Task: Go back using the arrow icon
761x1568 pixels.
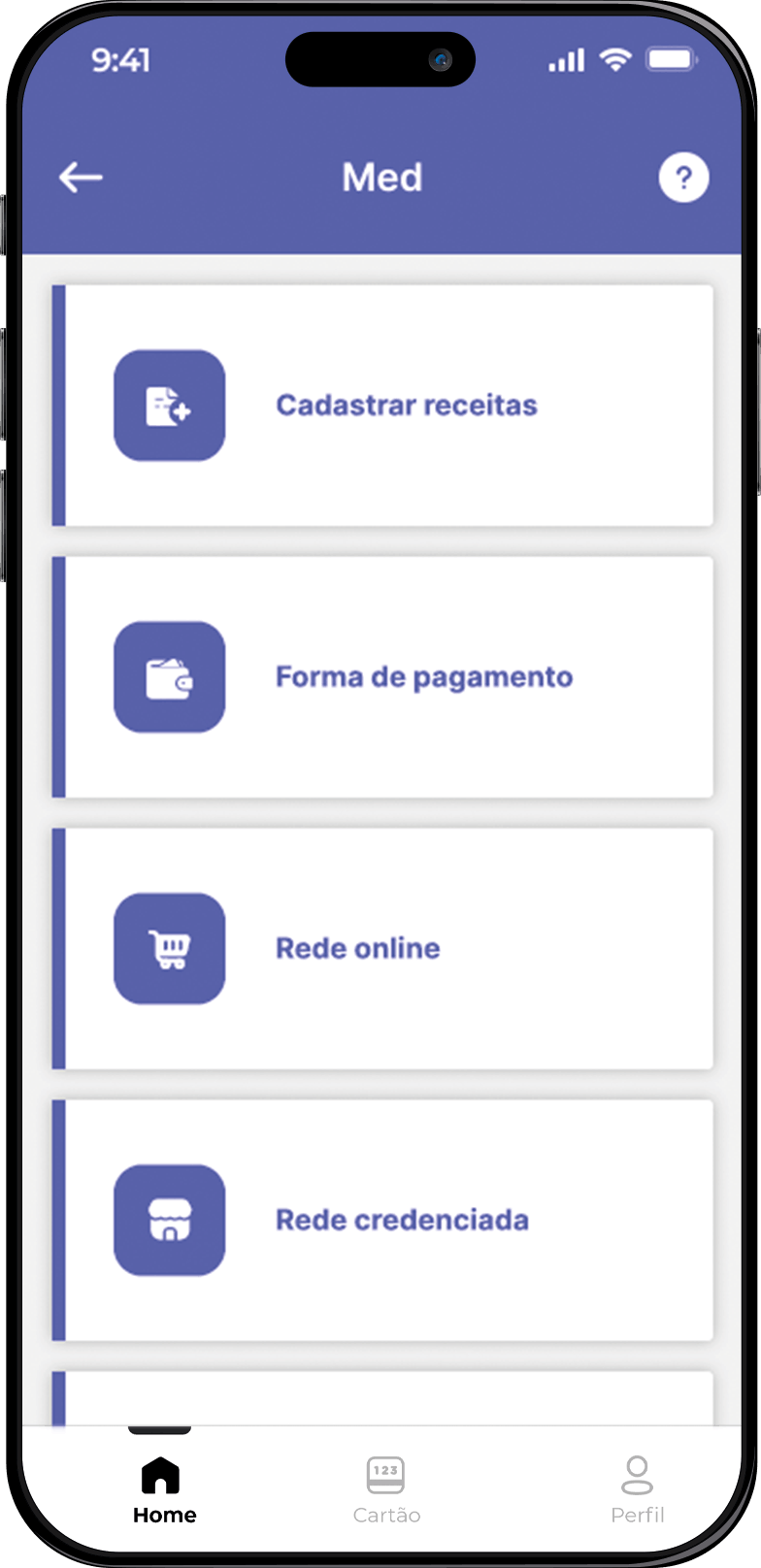Action: click(81, 178)
